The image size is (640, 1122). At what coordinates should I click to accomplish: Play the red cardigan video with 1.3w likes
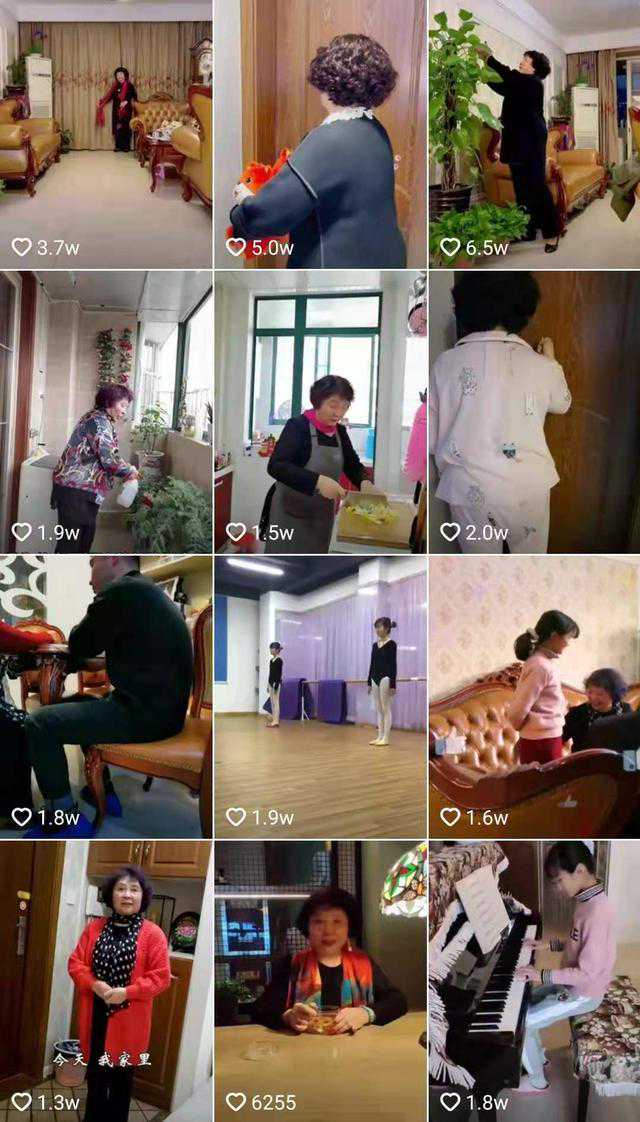coord(106,980)
